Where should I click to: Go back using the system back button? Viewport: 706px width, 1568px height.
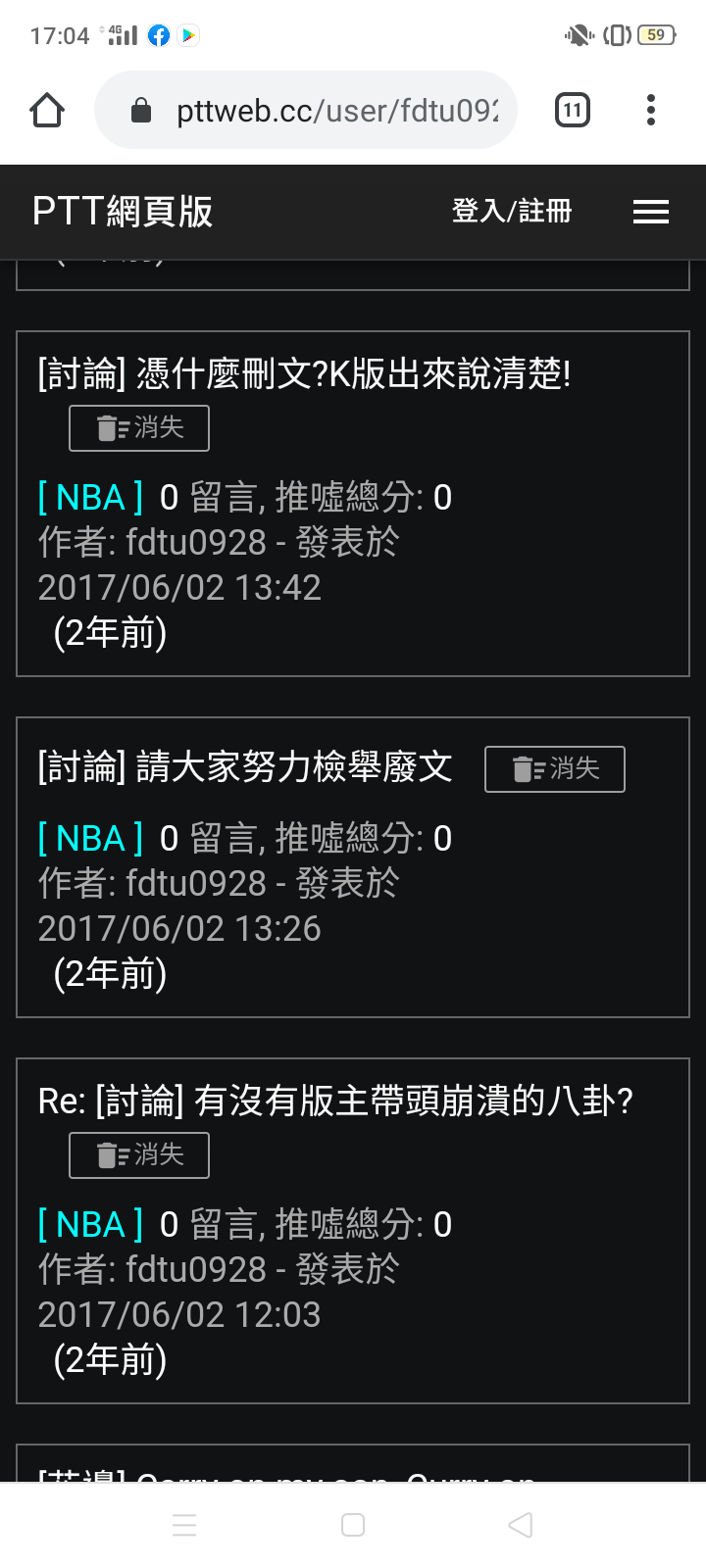click(521, 1525)
